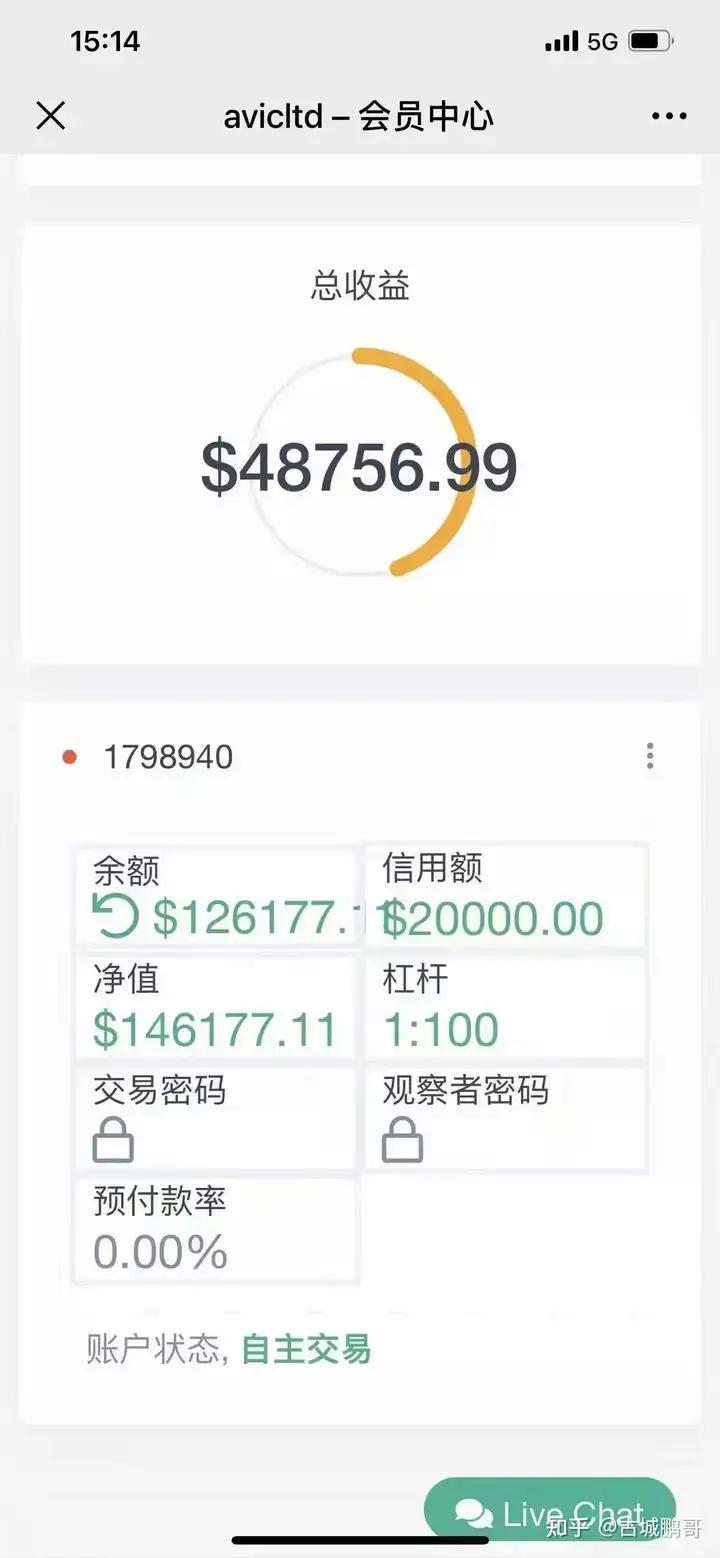
Task: Refresh the balance amount
Action: [116, 917]
